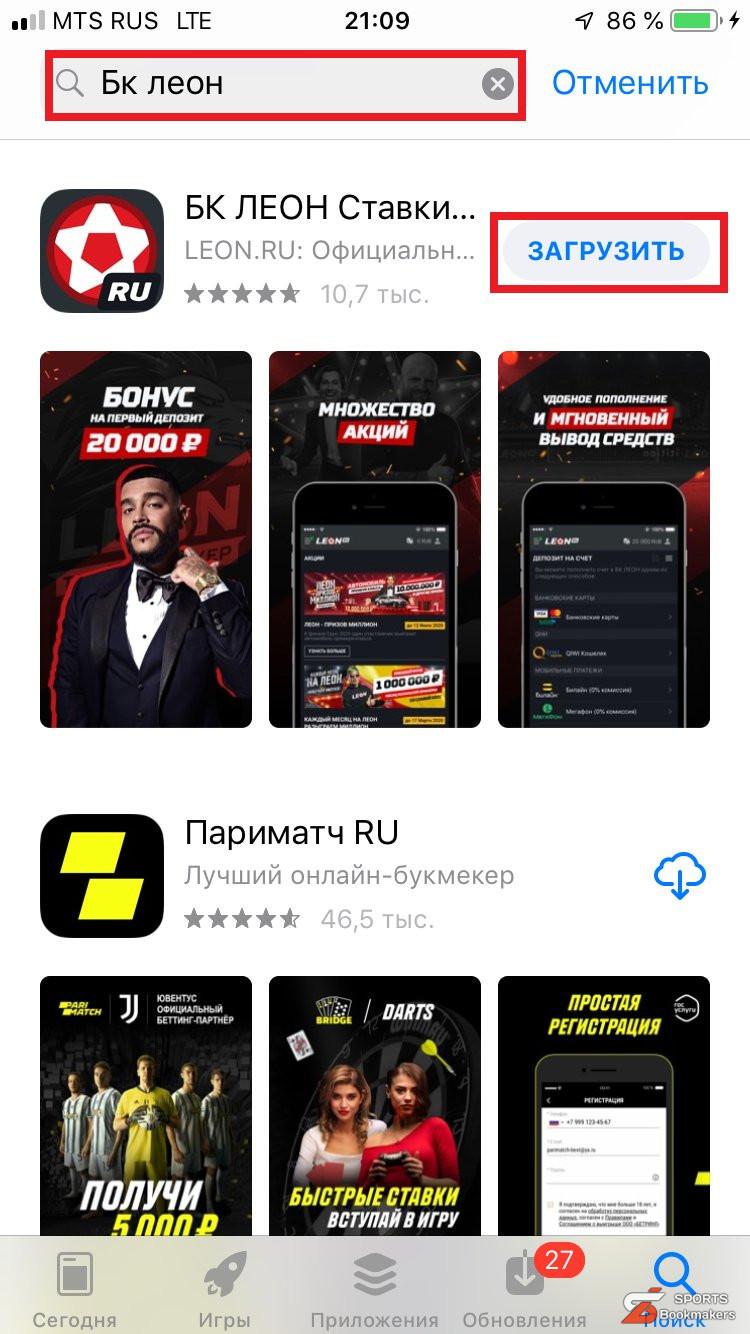Switch to the Сегодня tab

[x=75, y=1290]
